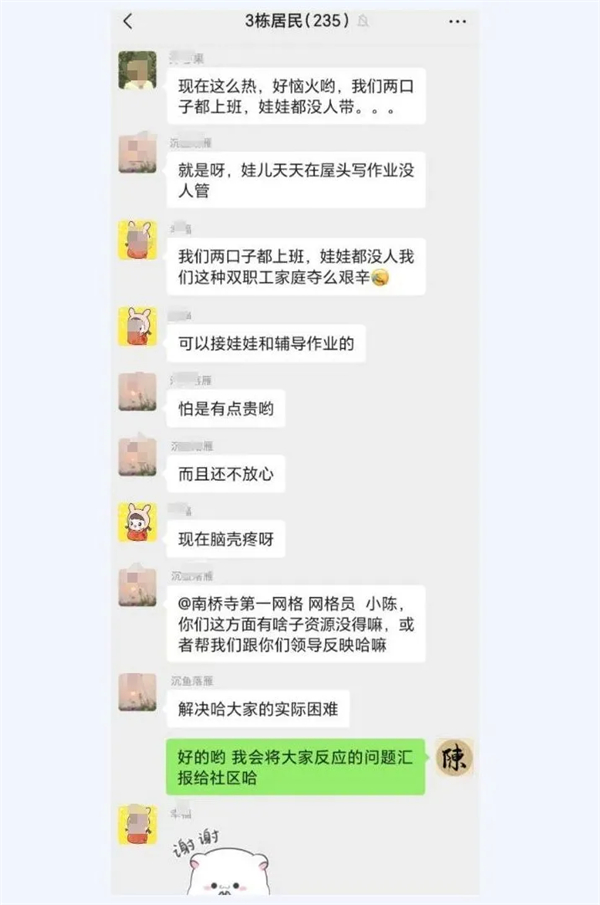Open the bunny avatar next to 现在脑壳疼呀
This screenshot has width=600, height=905.
137,521
